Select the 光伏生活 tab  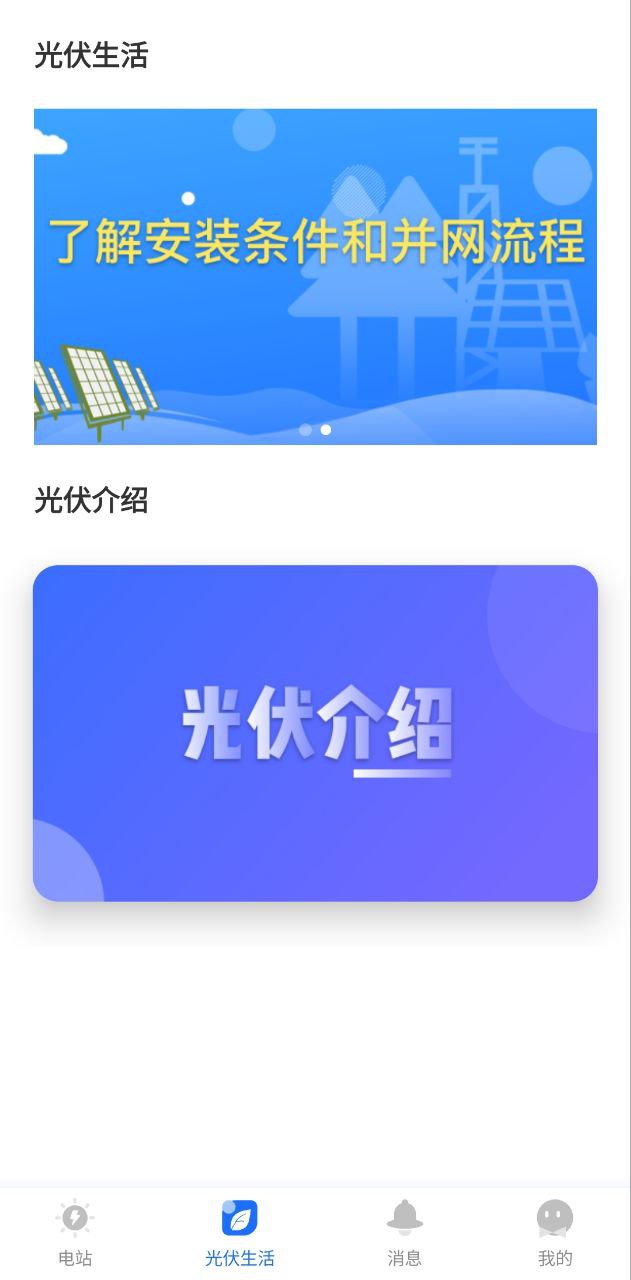[239, 1233]
